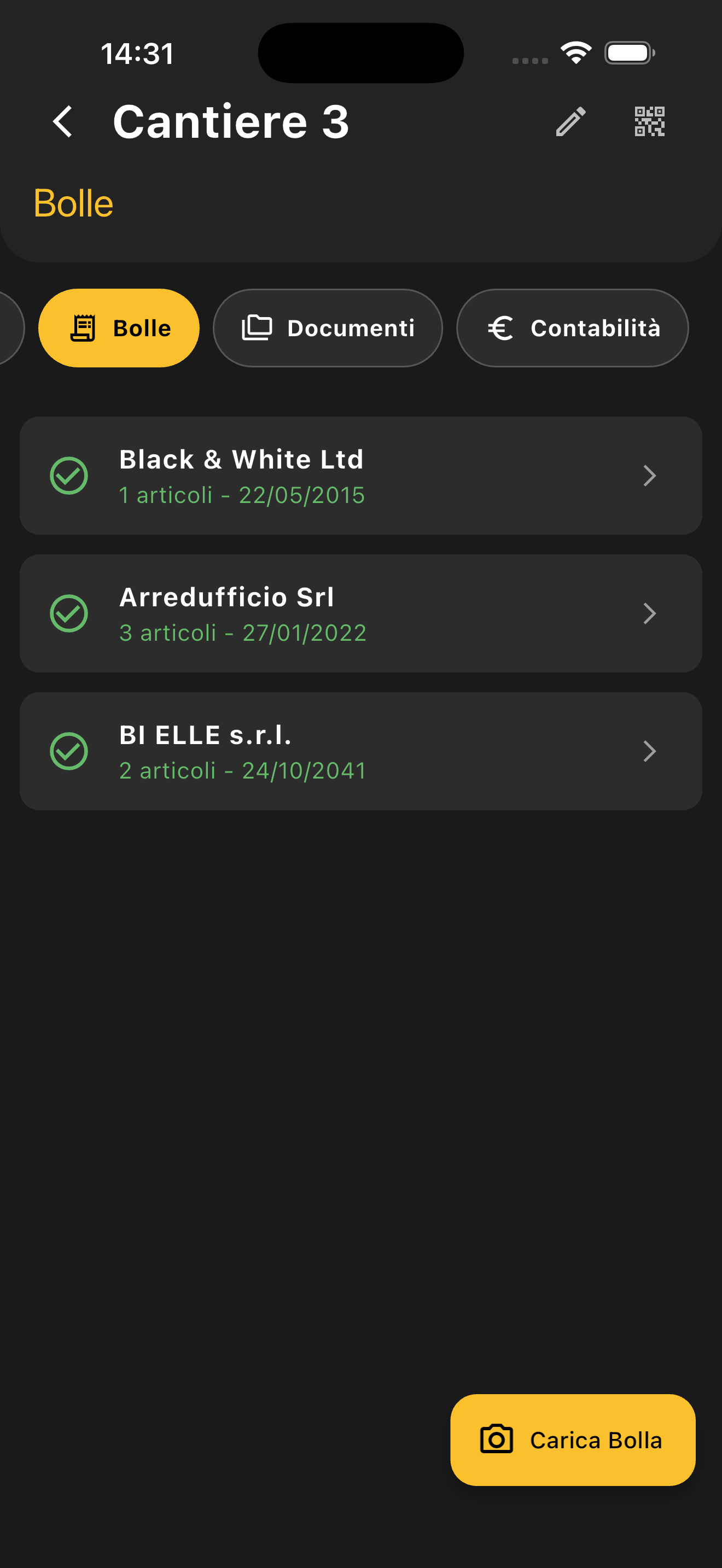Switch to the Contabilità tab
722x1568 pixels.
[572, 327]
